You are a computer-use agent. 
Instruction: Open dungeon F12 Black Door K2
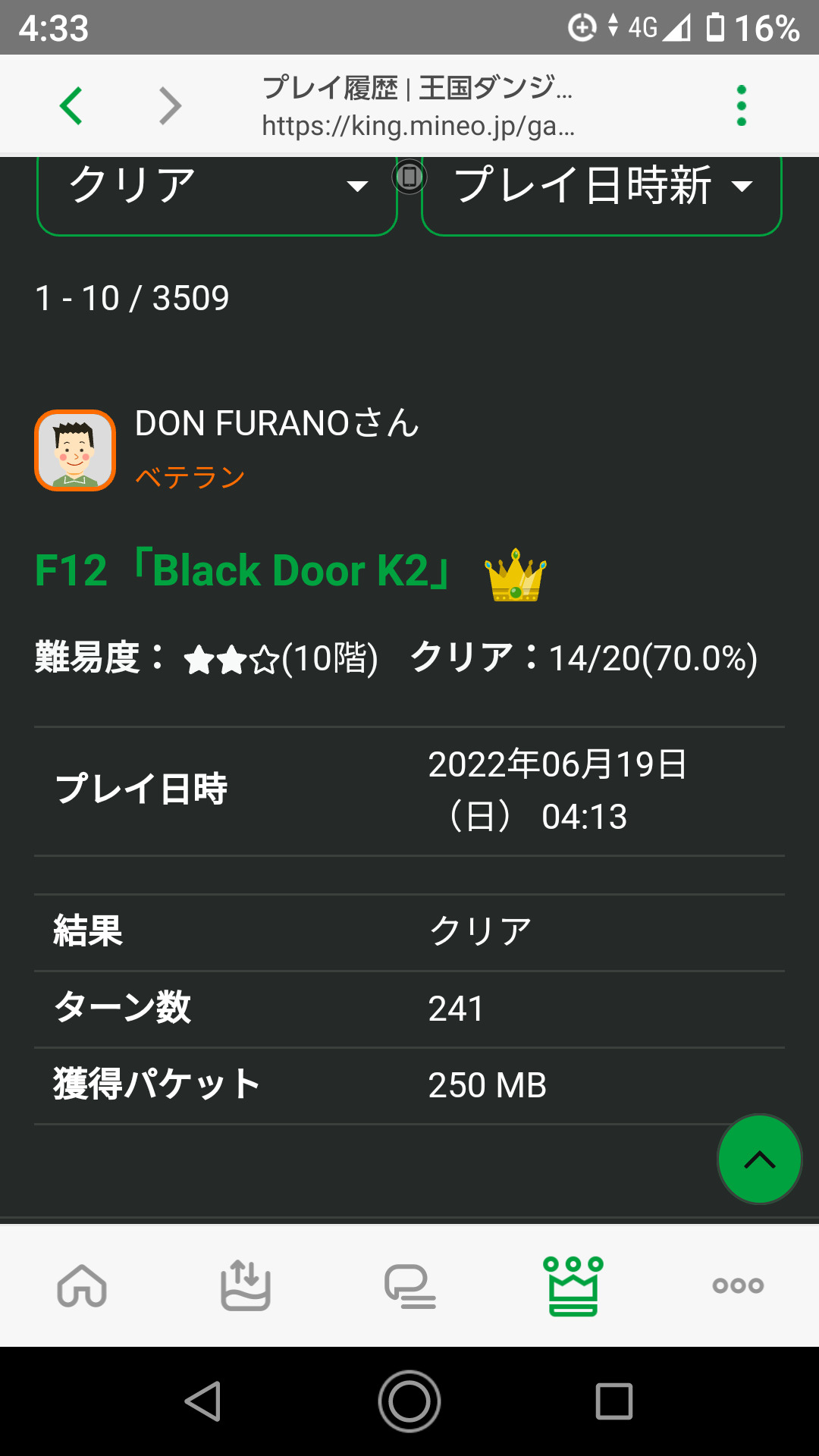(x=243, y=570)
